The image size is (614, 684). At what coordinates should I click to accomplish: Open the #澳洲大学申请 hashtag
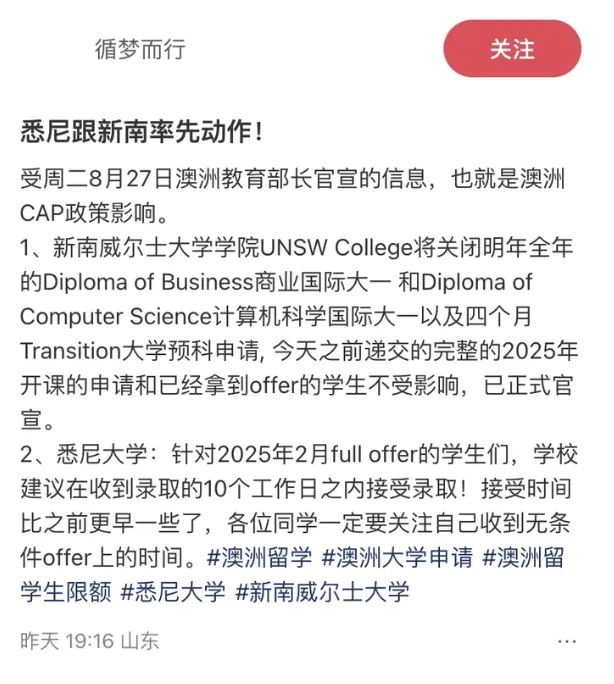(397, 558)
